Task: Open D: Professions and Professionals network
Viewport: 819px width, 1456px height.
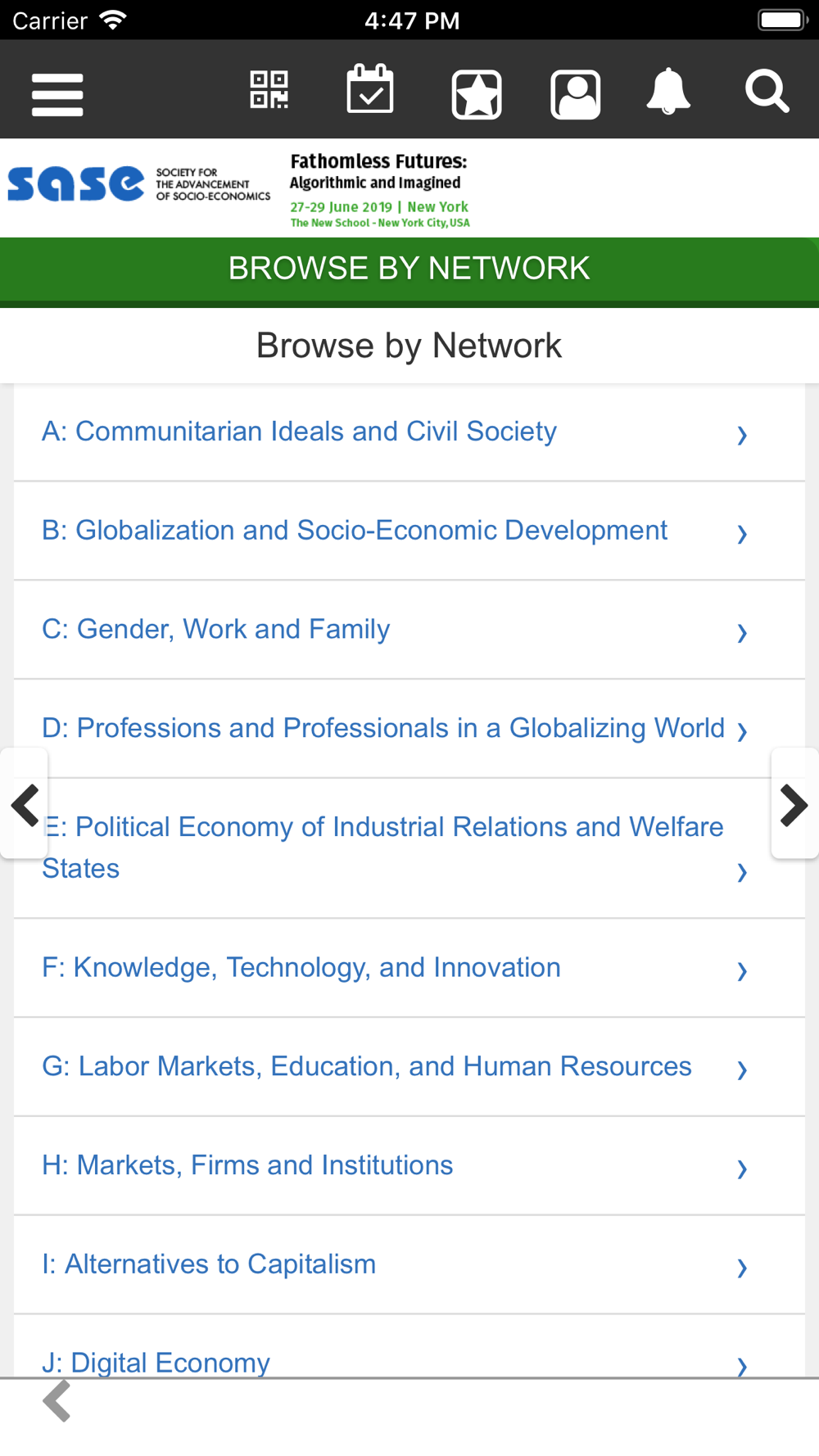Action: (409, 730)
